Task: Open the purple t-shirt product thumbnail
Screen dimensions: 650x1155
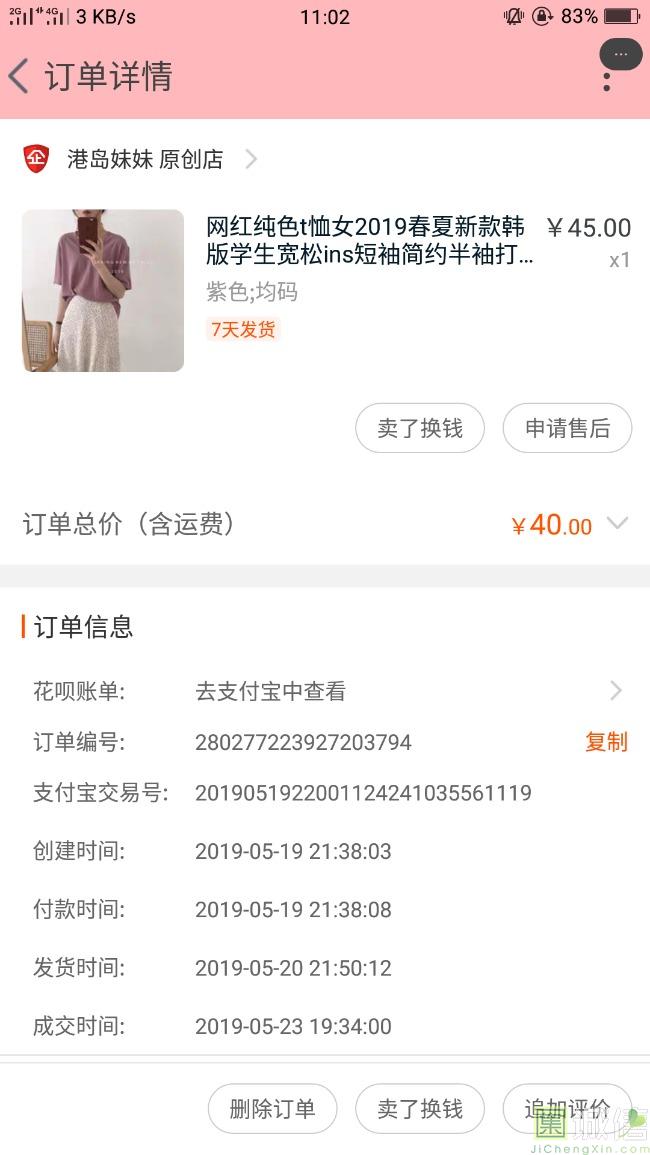Action: click(103, 290)
